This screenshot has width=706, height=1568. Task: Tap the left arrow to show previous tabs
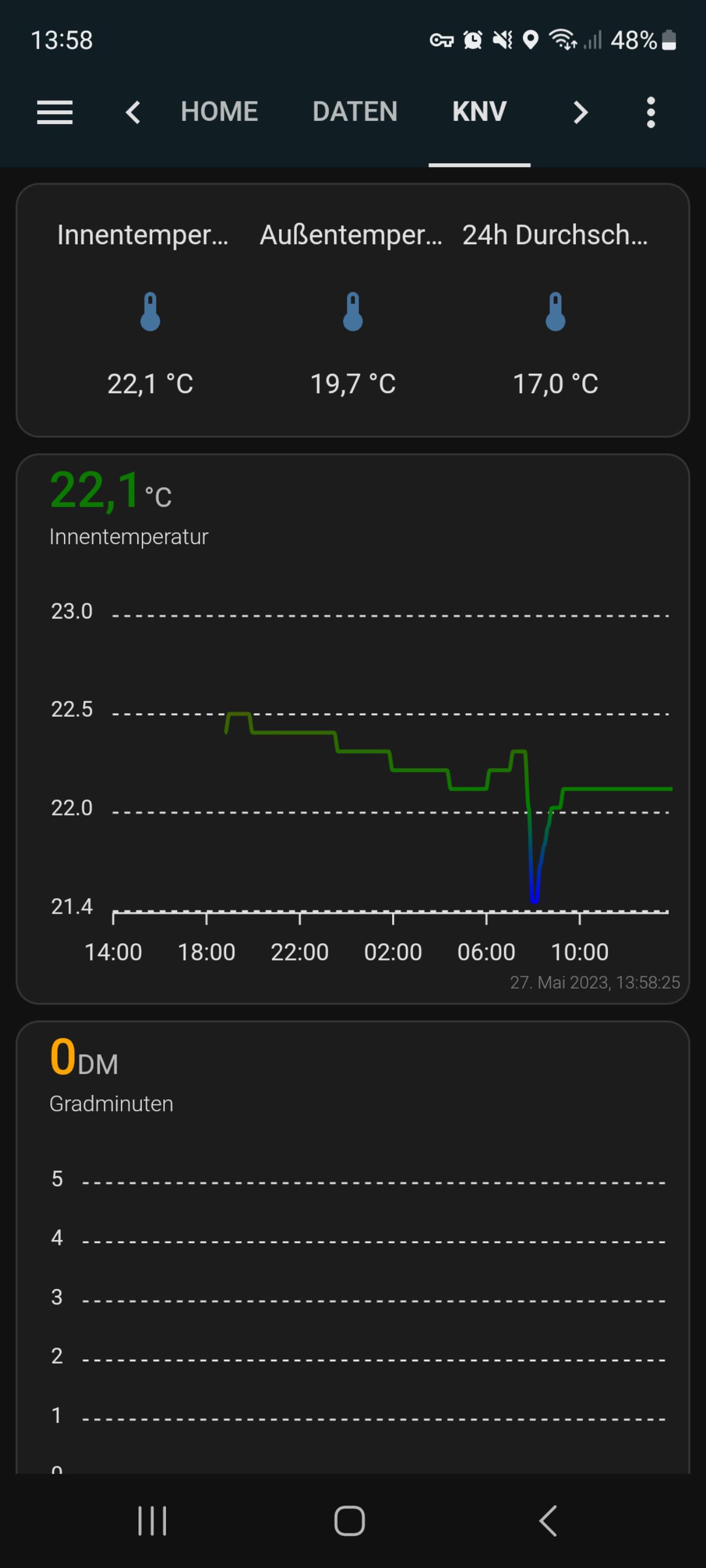133,112
